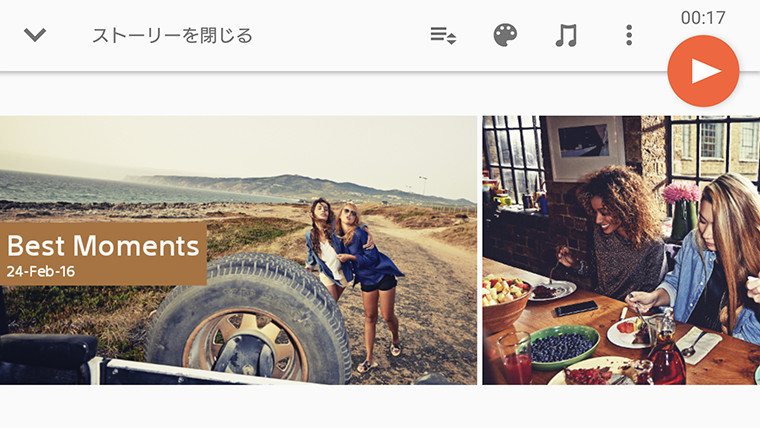
Task: Play the story with the orange button
Action: point(703,70)
